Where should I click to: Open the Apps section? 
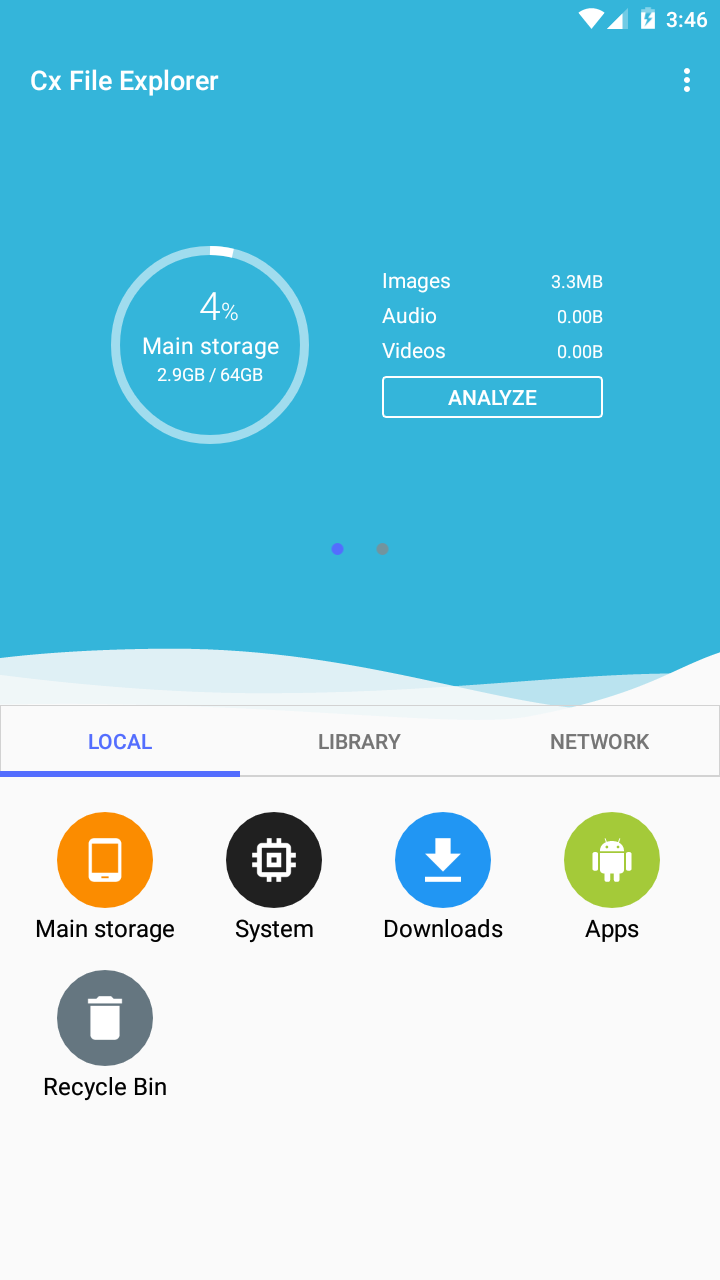[612, 860]
